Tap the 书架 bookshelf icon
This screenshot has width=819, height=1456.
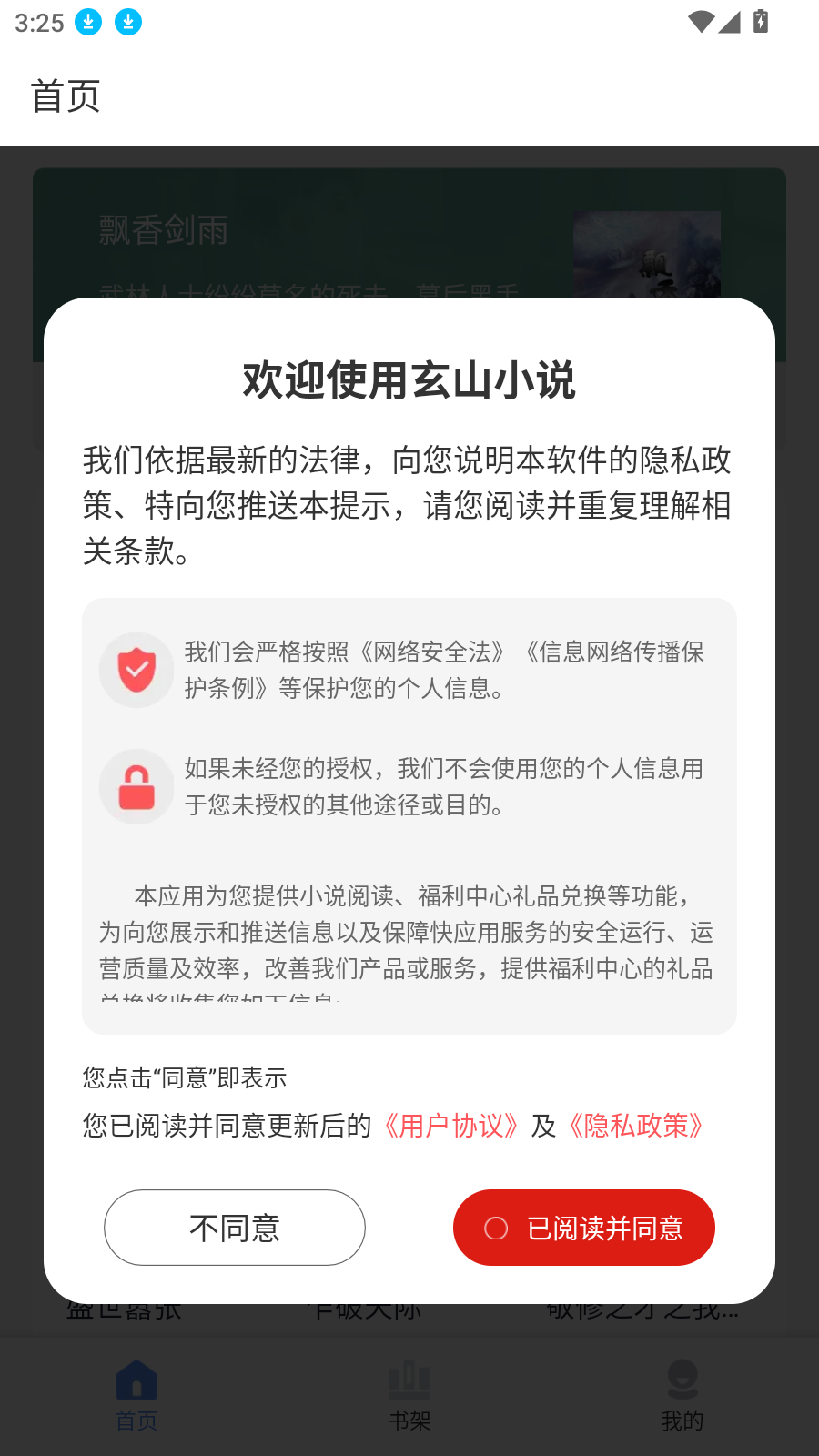[x=409, y=1380]
